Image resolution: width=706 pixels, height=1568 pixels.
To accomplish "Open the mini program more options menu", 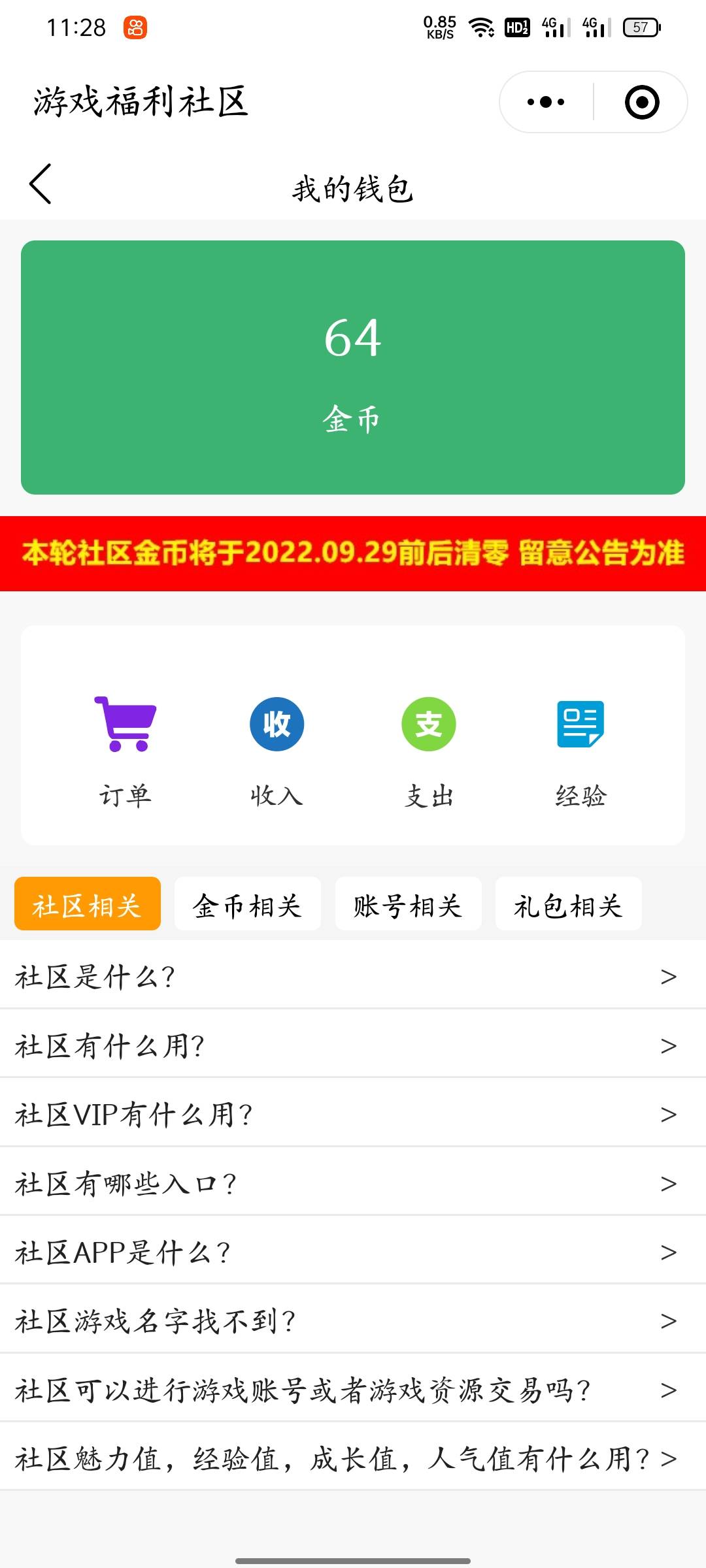I will click(x=546, y=102).
